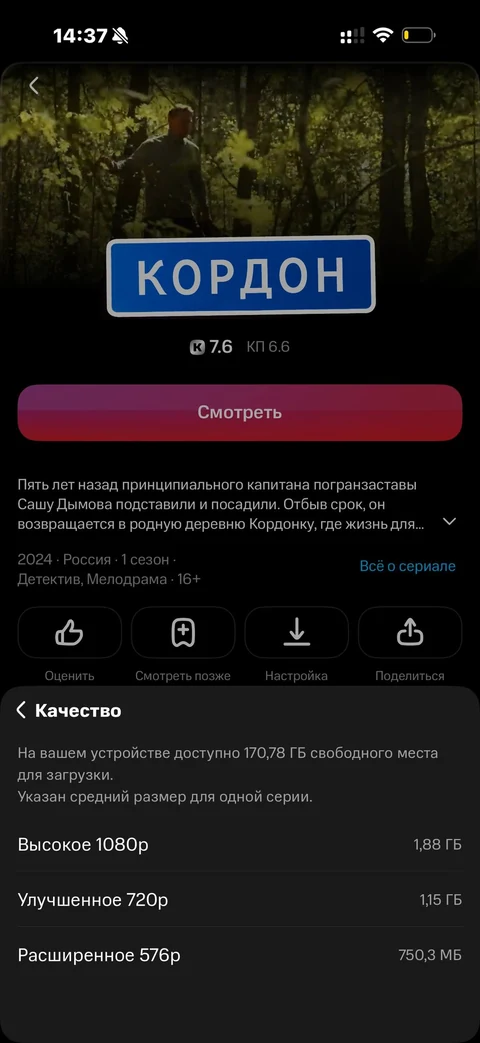The height and width of the screenshot is (1043, 480).
Task: Go back using the top-left arrow
Action: (x=33, y=85)
